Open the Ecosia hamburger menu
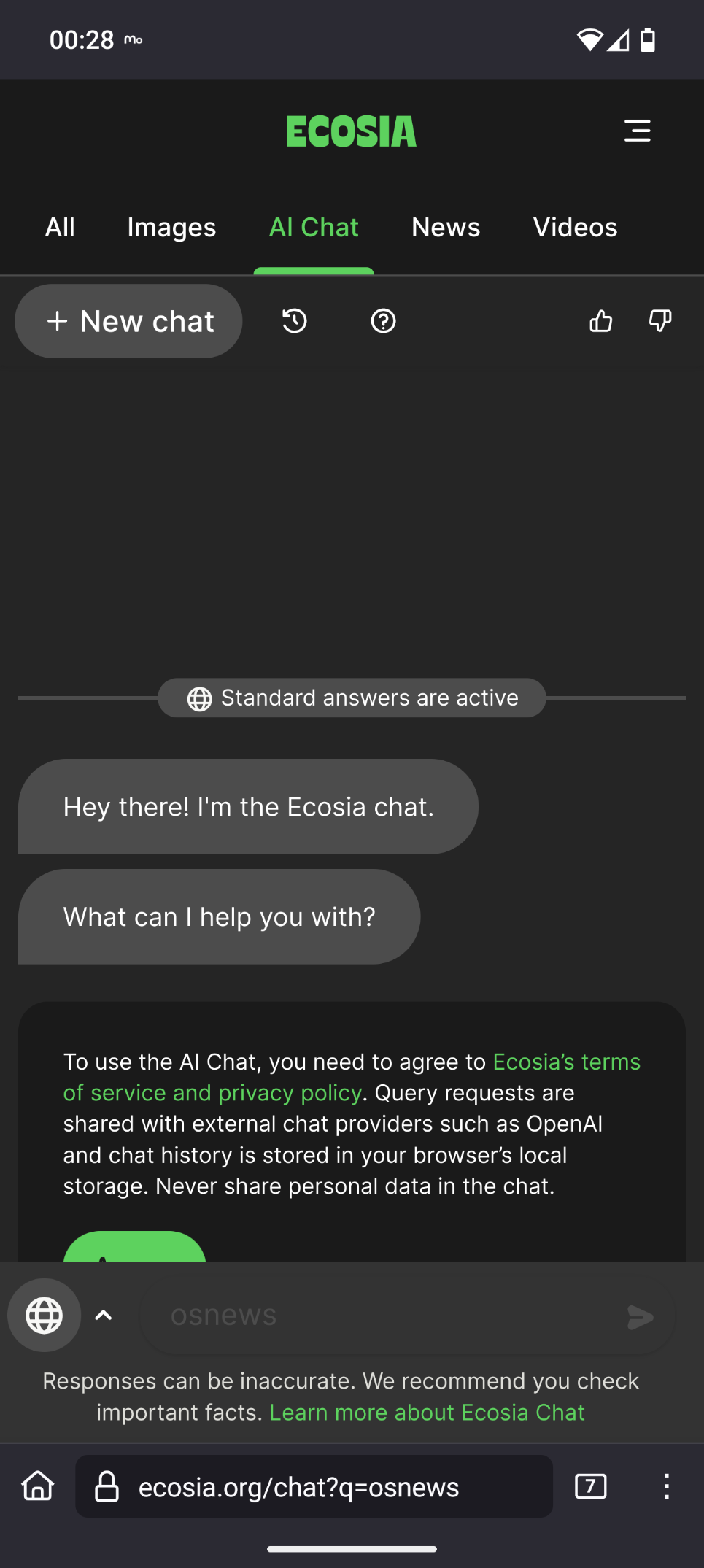 [x=637, y=131]
